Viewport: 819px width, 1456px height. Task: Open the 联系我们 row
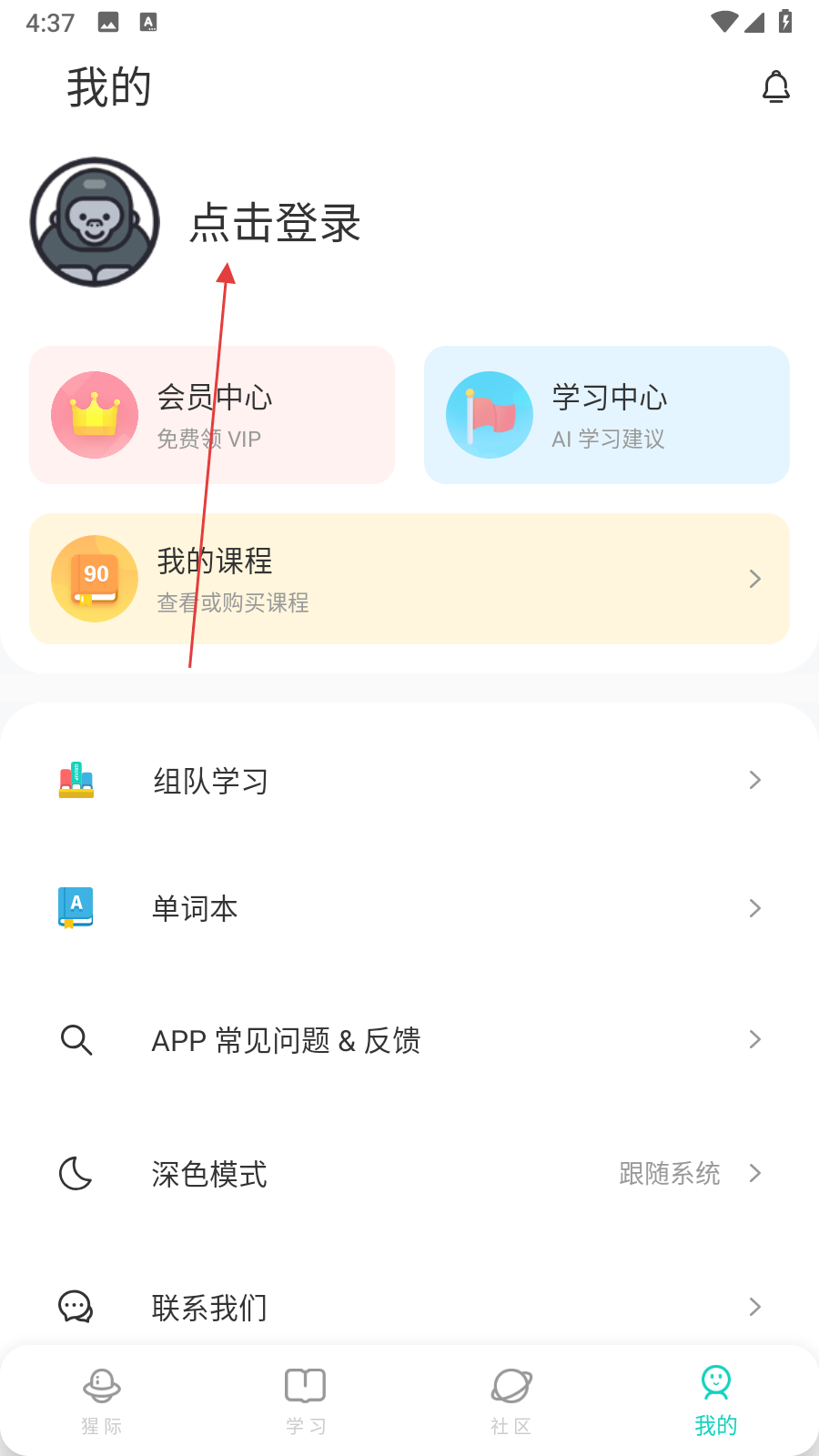pos(409,1307)
